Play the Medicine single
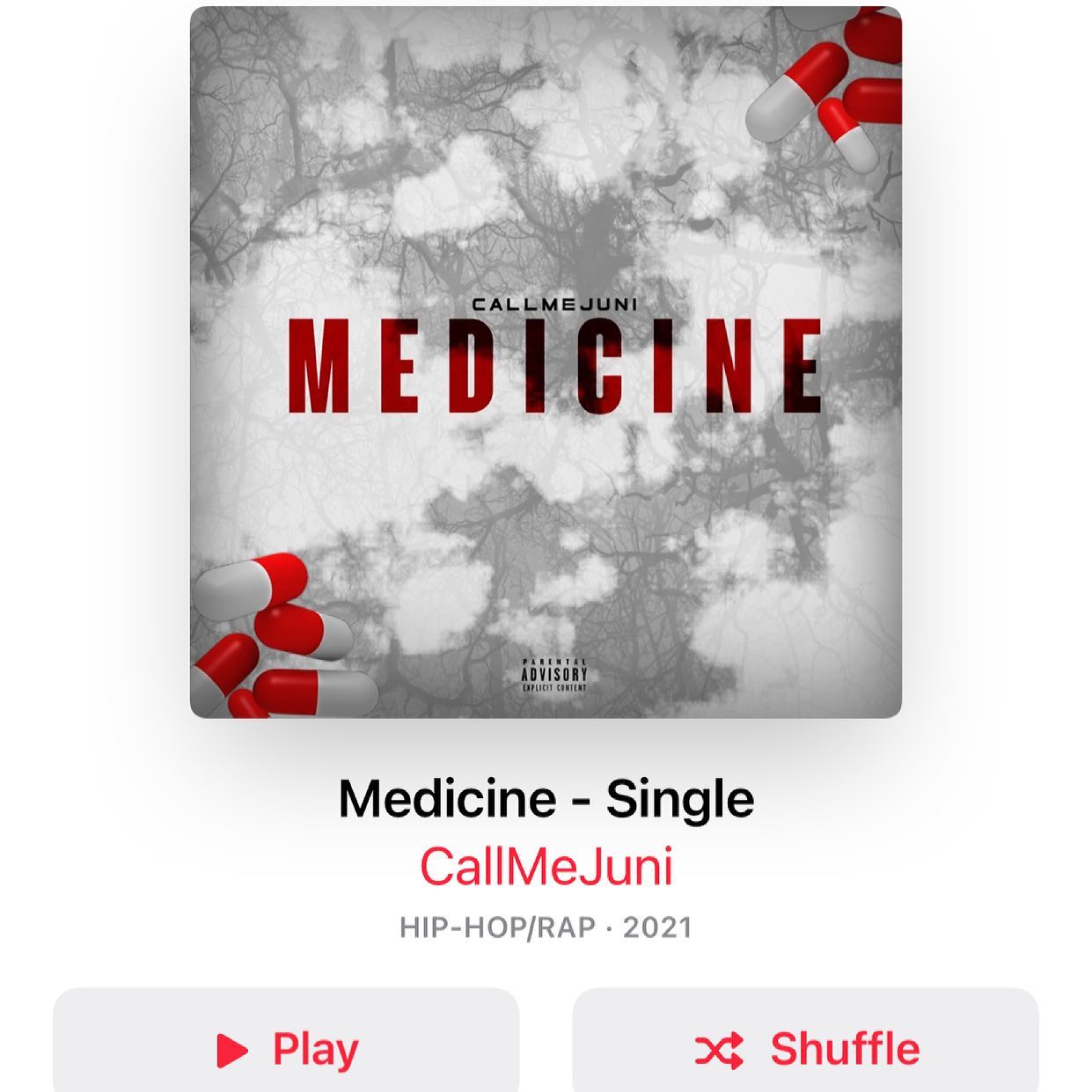Screen dimensions: 1092x1092 pos(286,1047)
